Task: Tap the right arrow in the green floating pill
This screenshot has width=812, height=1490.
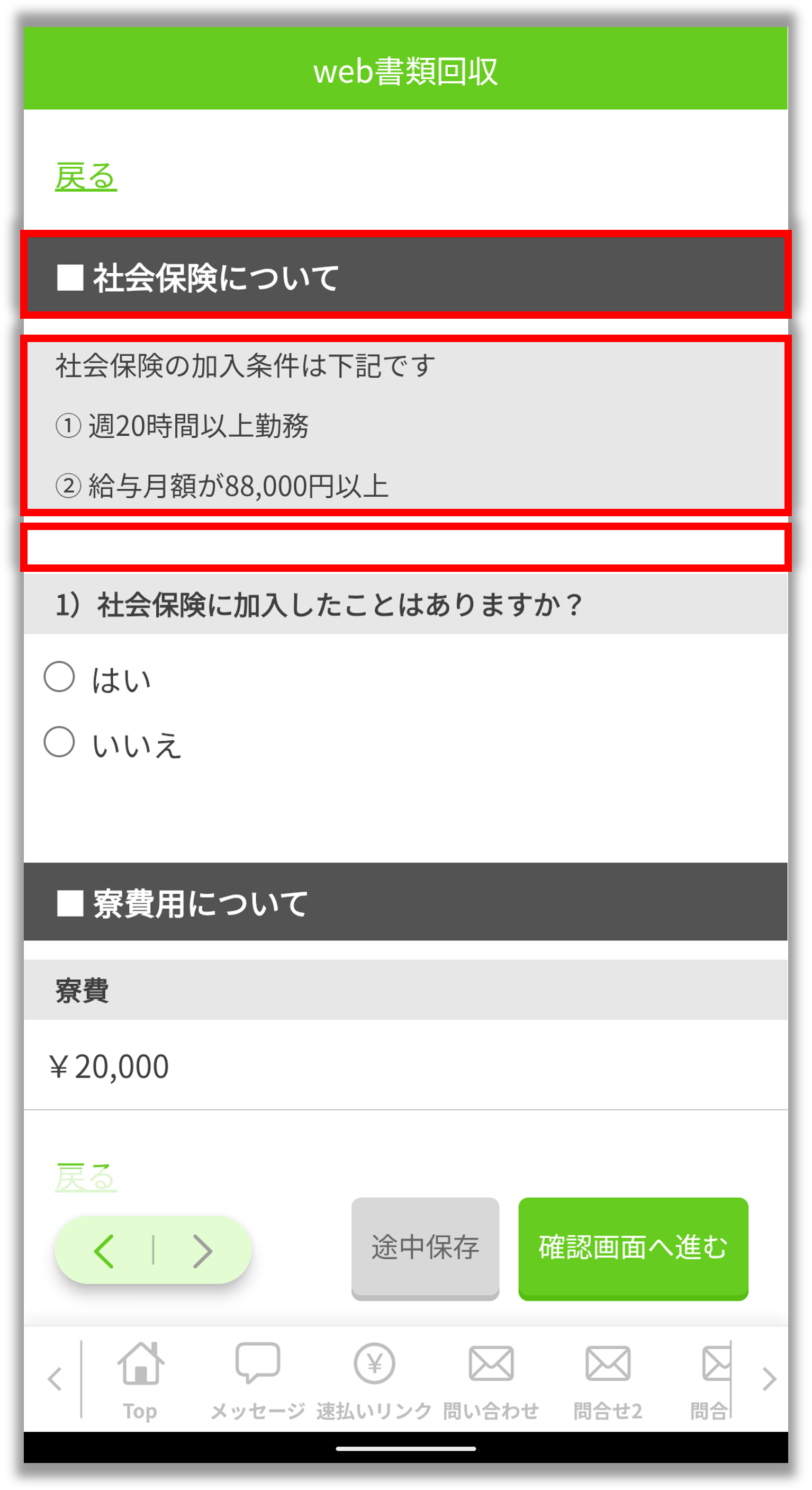Action: (x=202, y=1251)
